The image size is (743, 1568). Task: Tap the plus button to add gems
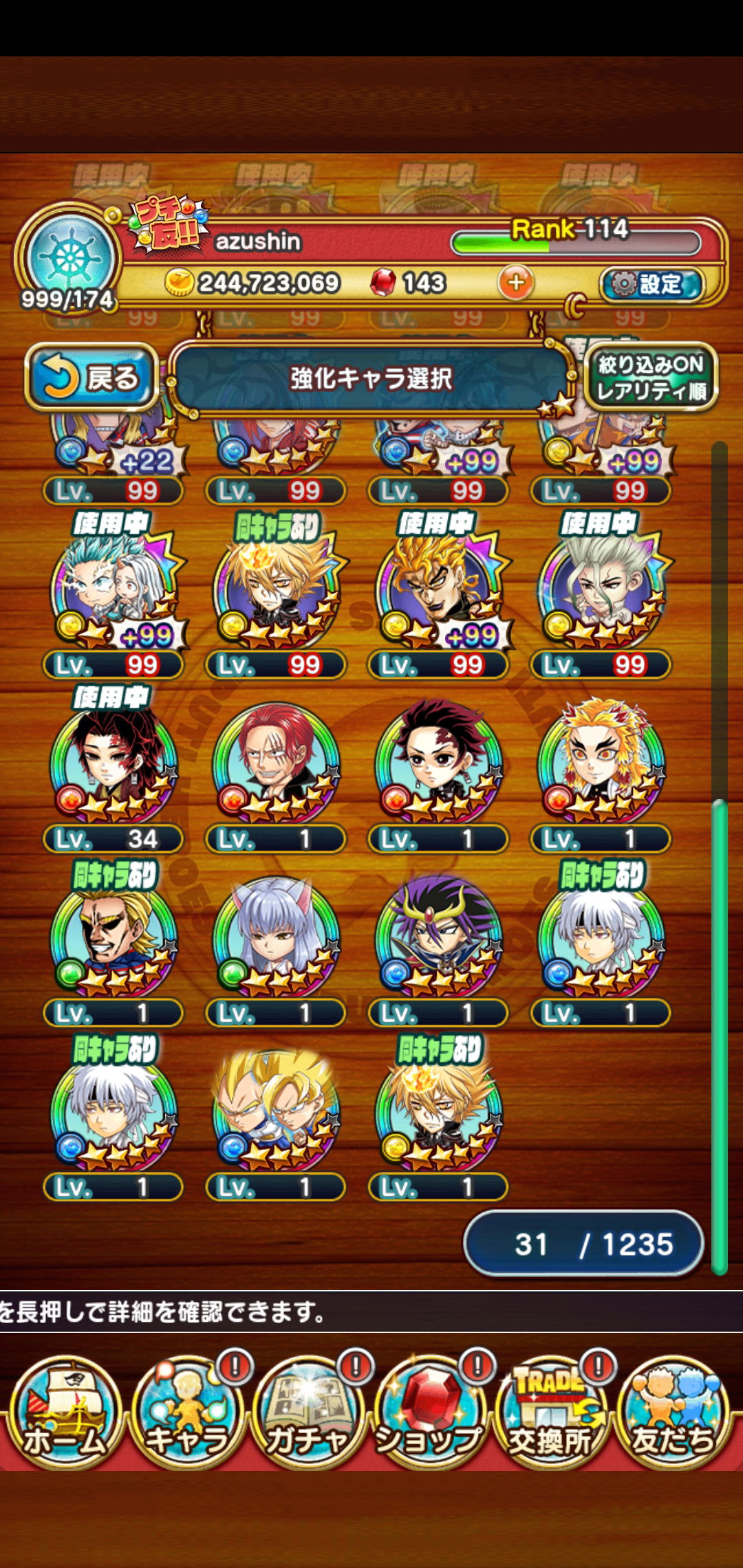[x=516, y=282]
